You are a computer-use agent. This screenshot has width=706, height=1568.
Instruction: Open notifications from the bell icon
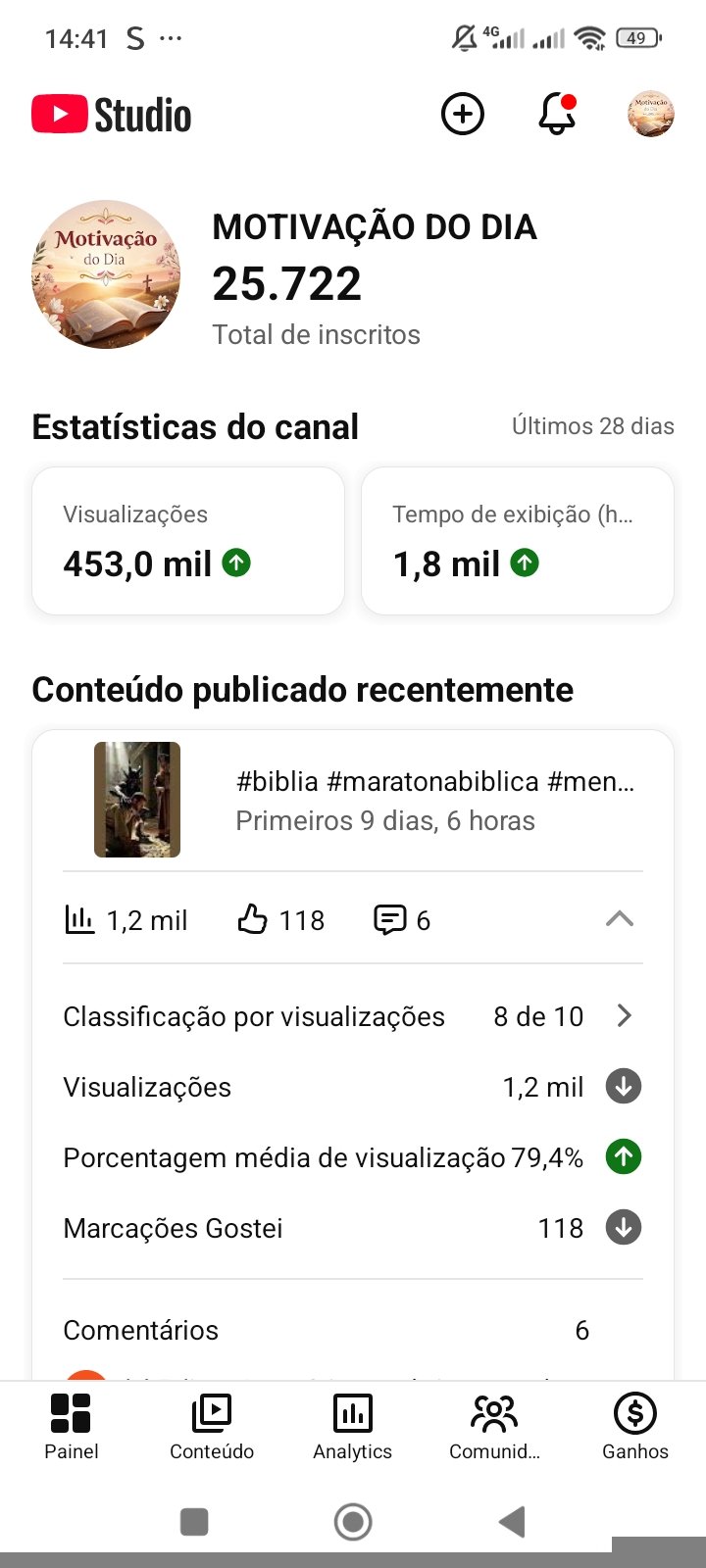click(556, 114)
